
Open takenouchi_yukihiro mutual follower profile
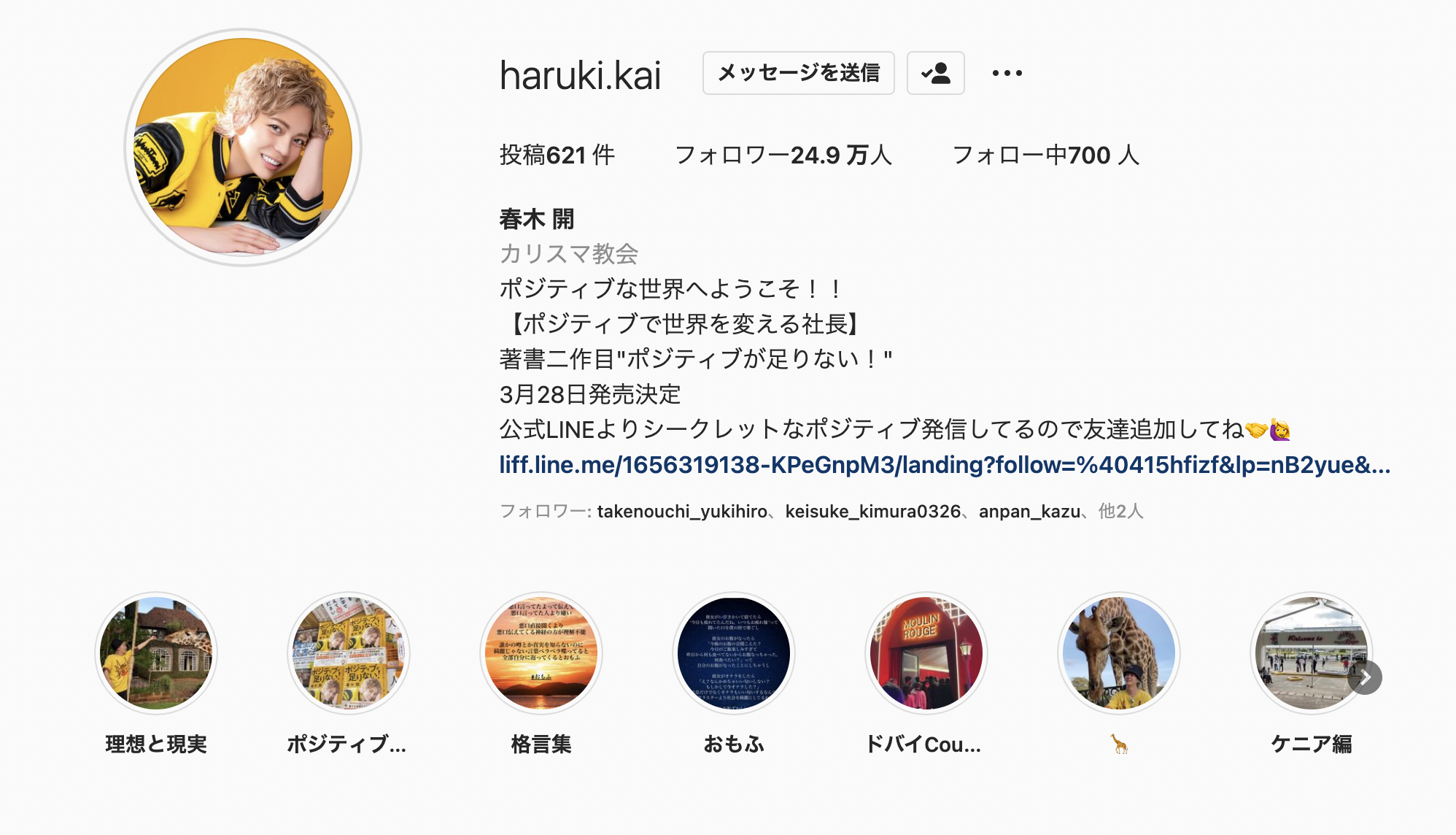click(x=681, y=511)
